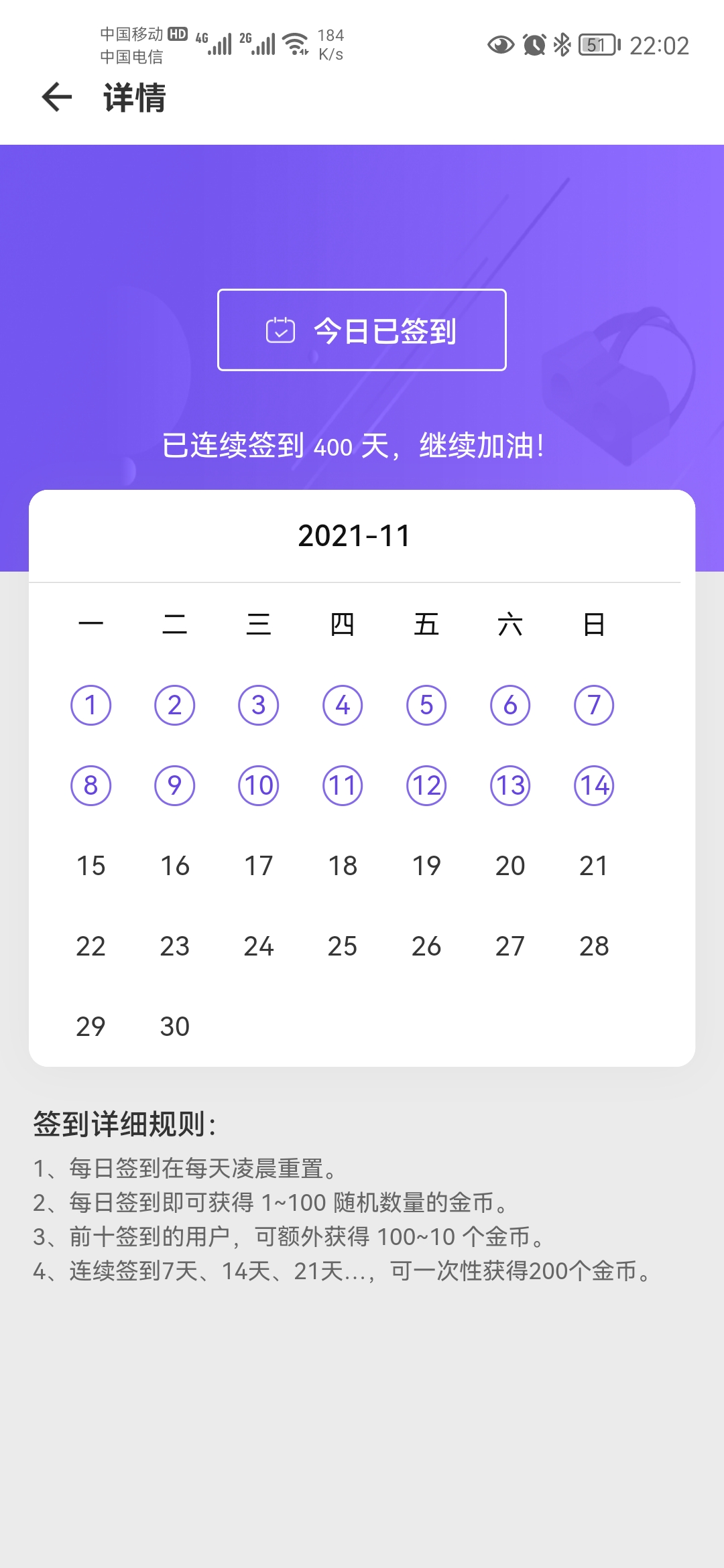Click the HD VoLTE icon in the status bar

click(178, 32)
